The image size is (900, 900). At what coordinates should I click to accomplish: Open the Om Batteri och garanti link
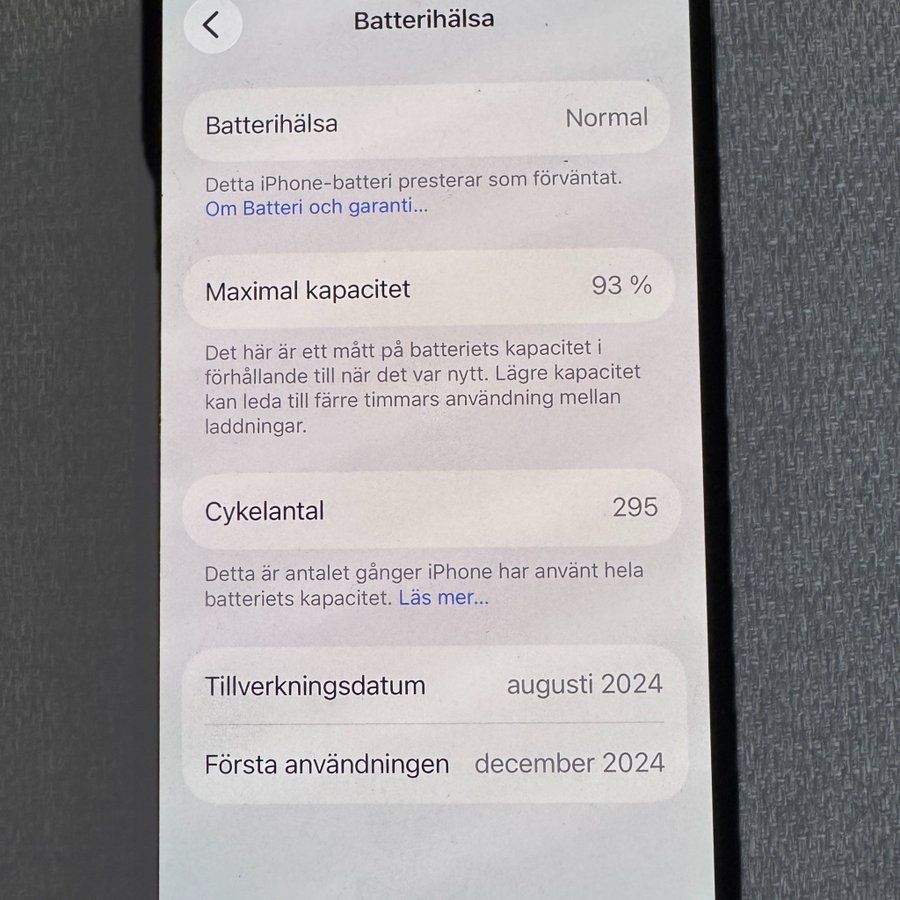pyautogui.click(x=316, y=208)
